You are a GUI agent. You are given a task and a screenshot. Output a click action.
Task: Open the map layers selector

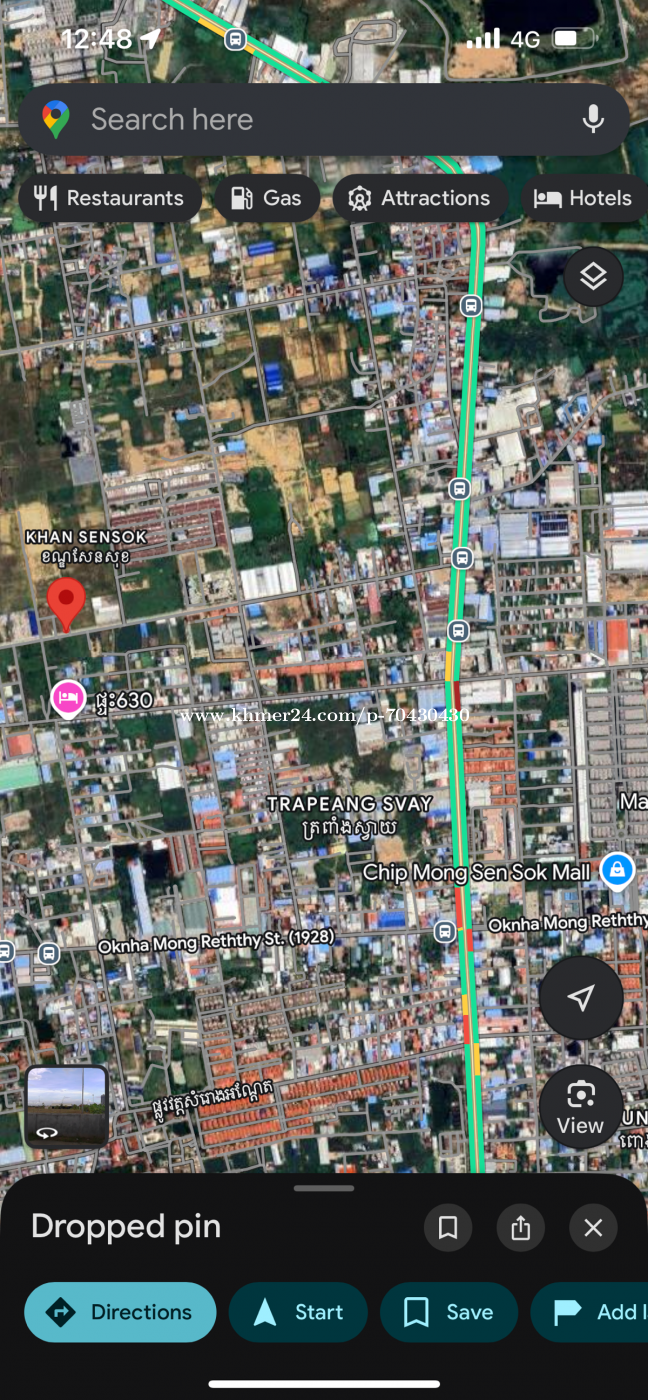(x=593, y=277)
